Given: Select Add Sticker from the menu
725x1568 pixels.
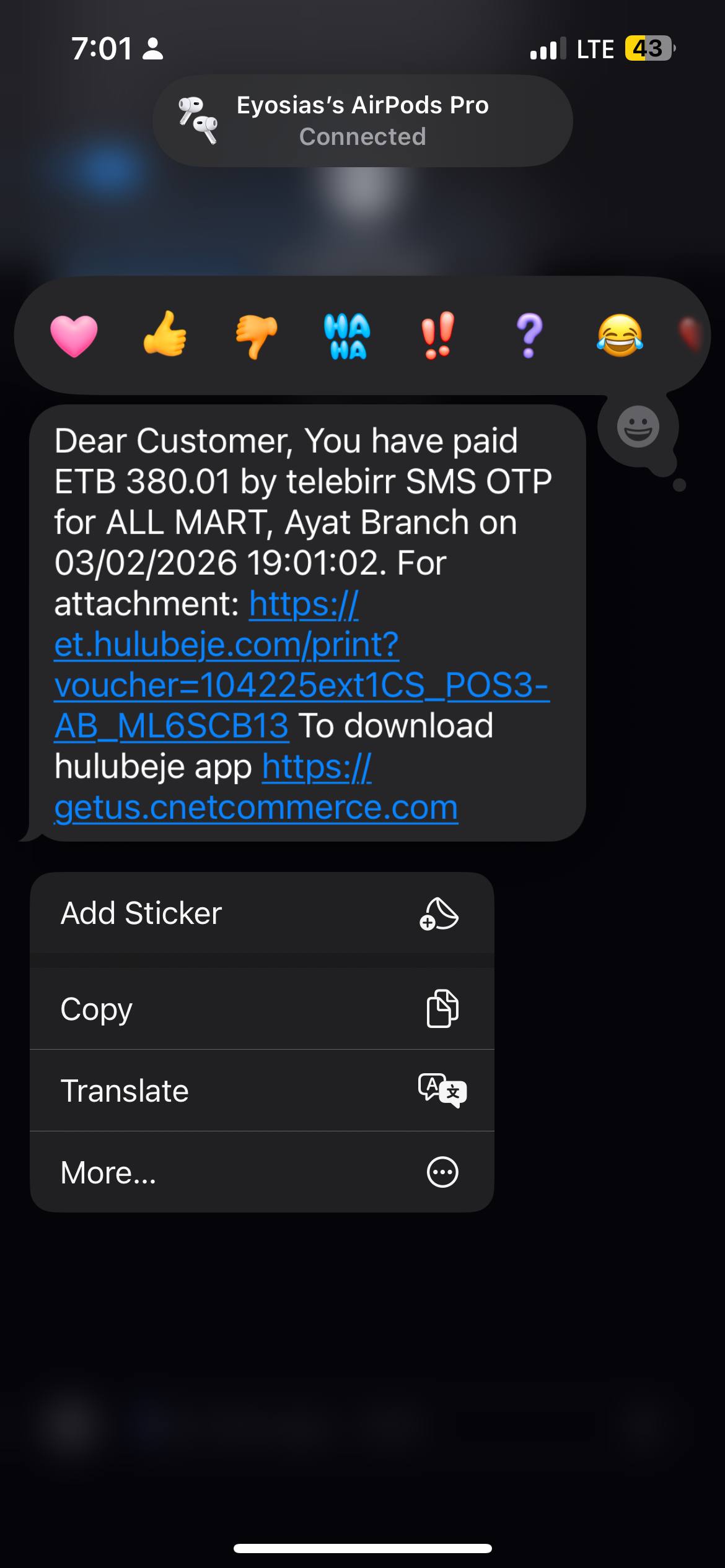Looking at the screenshot, I should coord(261,913).
